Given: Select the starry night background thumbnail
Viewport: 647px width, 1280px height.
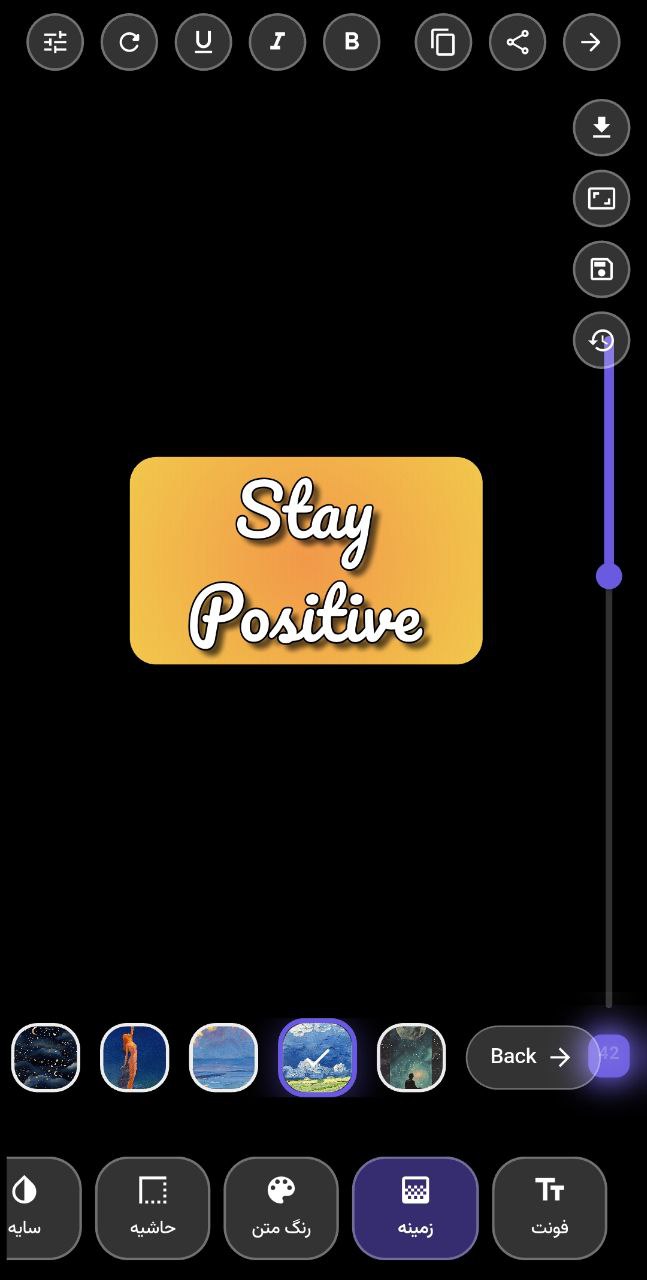Looking at the screenshot, I should click(x=45, y=1057).
